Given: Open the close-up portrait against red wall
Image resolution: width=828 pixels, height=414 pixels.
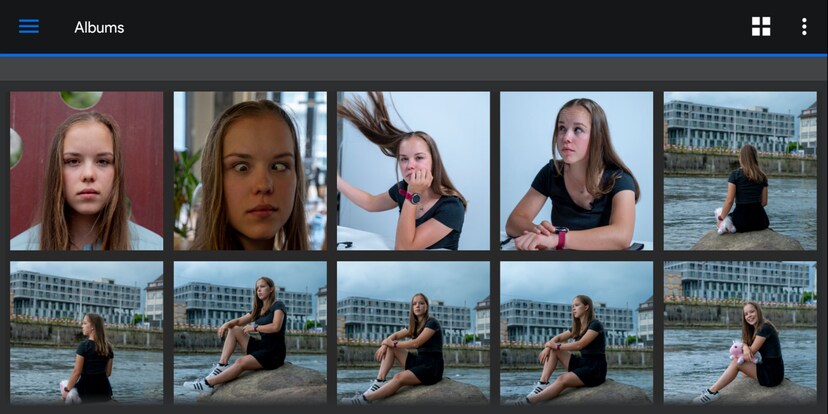Looking at the screenshot, I should [86, 171].
